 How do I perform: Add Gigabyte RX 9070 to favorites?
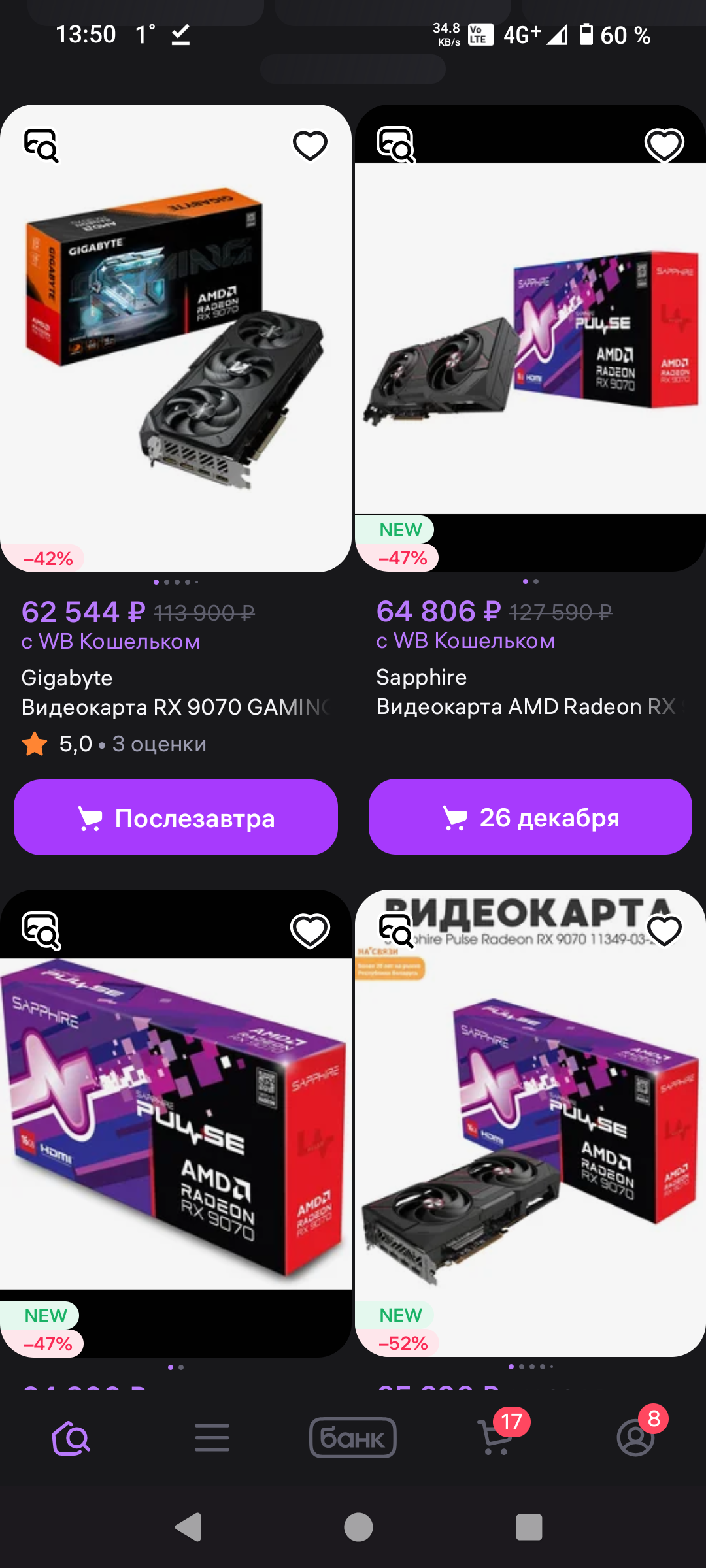coord(310,145)
